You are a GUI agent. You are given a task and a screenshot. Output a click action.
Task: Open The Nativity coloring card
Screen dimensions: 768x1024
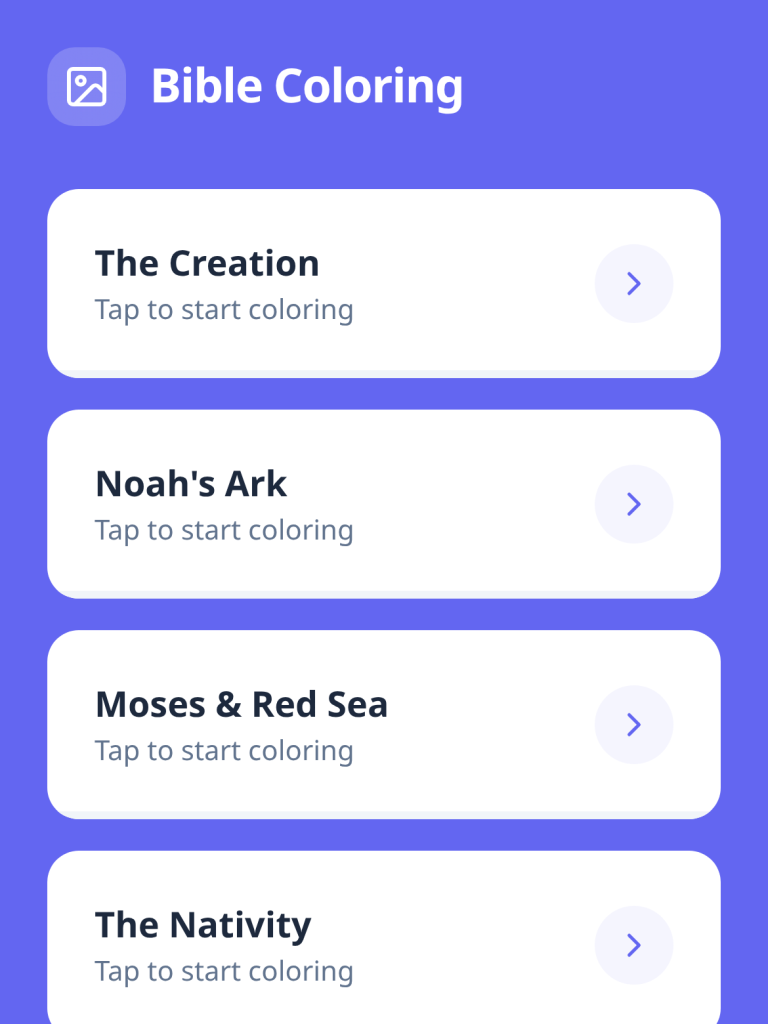click(x=383, y=940)
